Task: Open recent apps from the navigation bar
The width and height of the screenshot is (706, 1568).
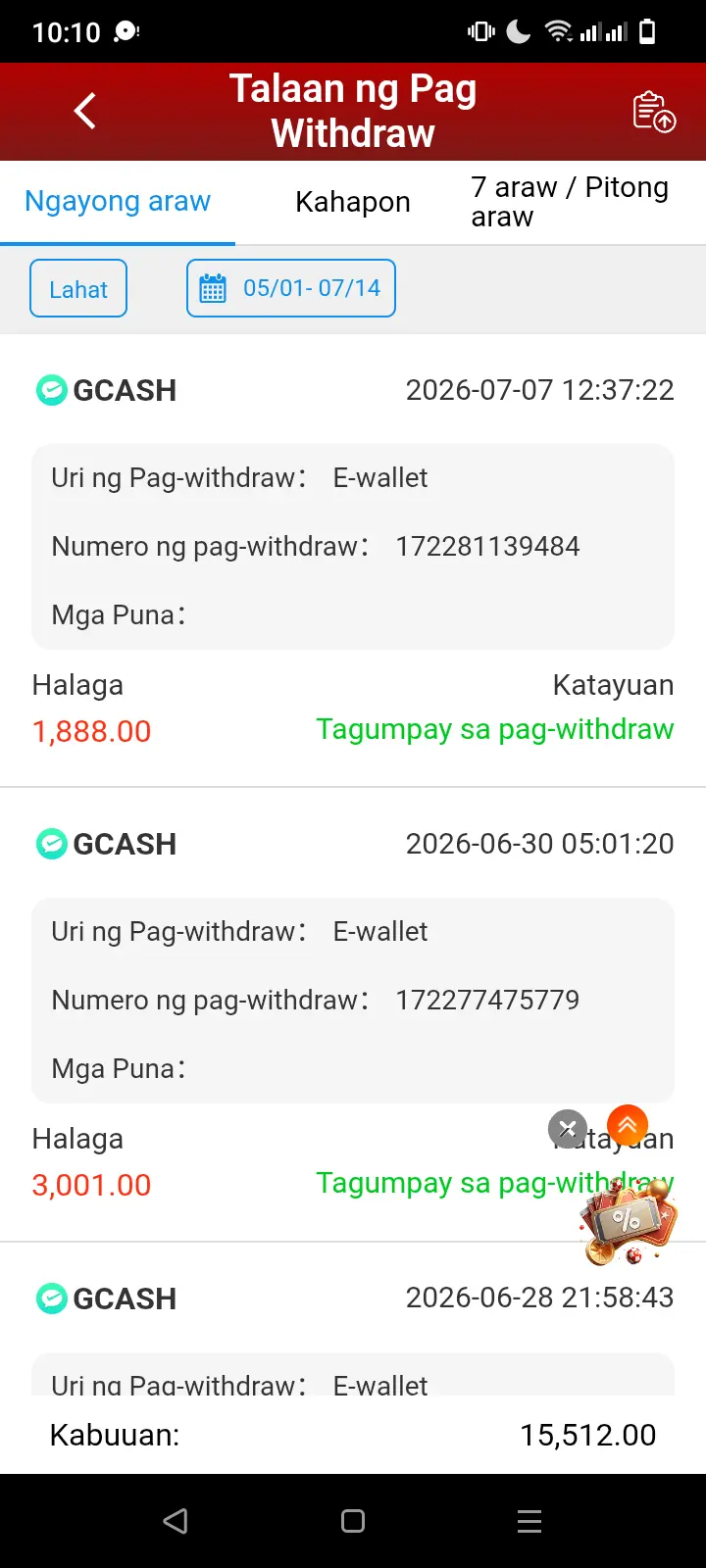Action: pyautogui.click(x=529, y=1521)
